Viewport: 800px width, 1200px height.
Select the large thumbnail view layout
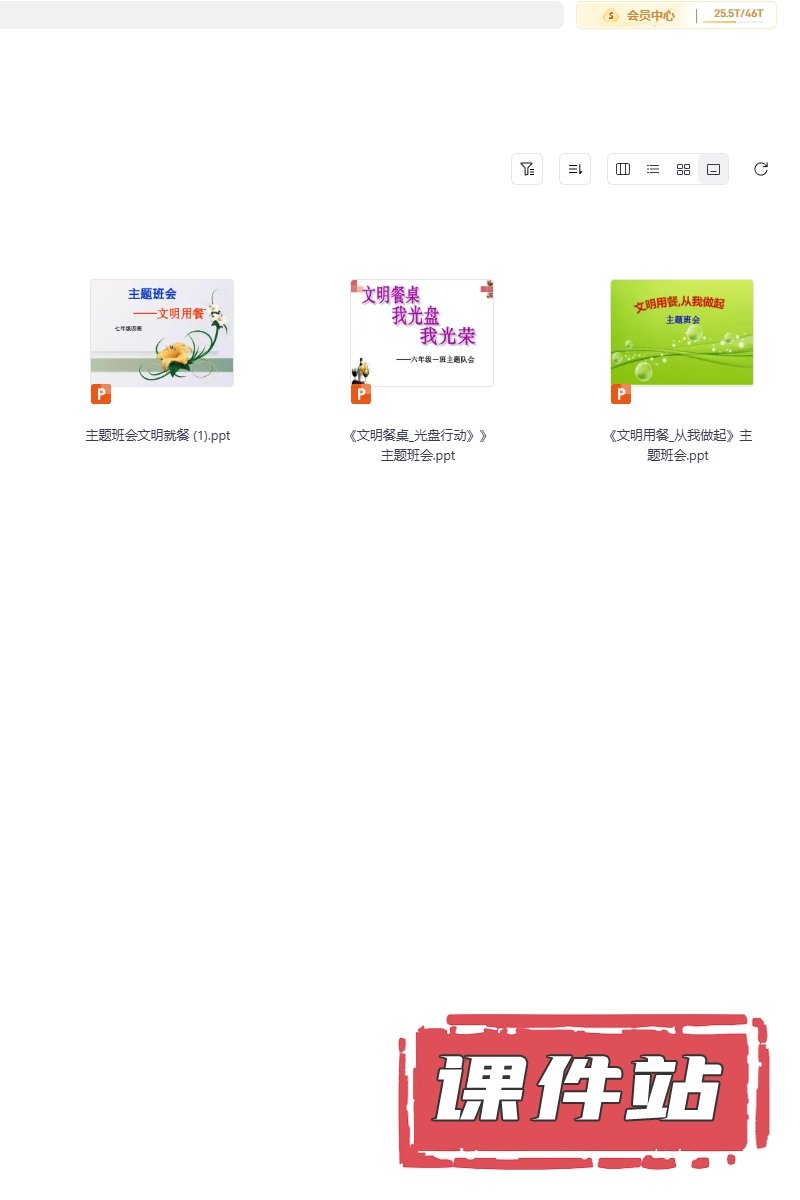(x=713, y=169)
